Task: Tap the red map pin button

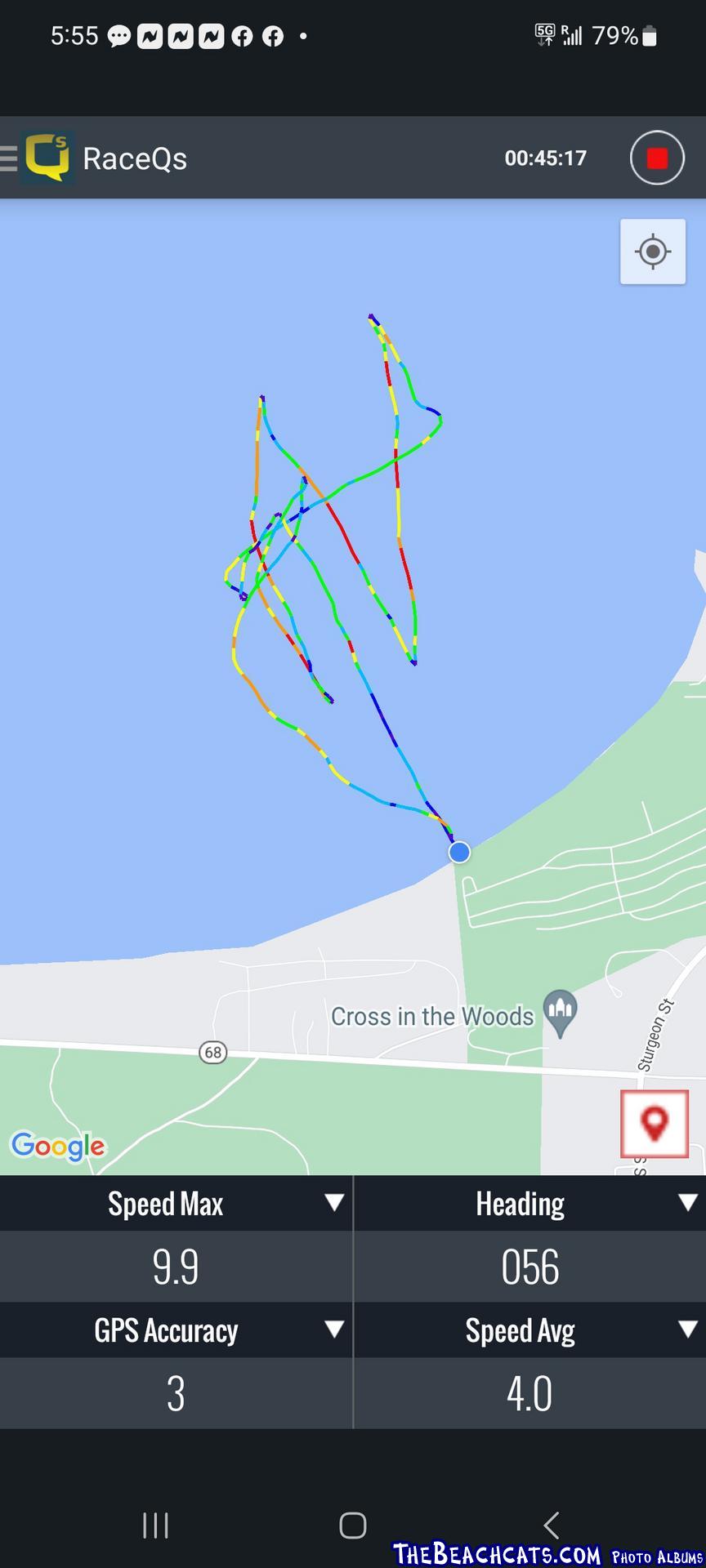Action: pos(654,1123)
